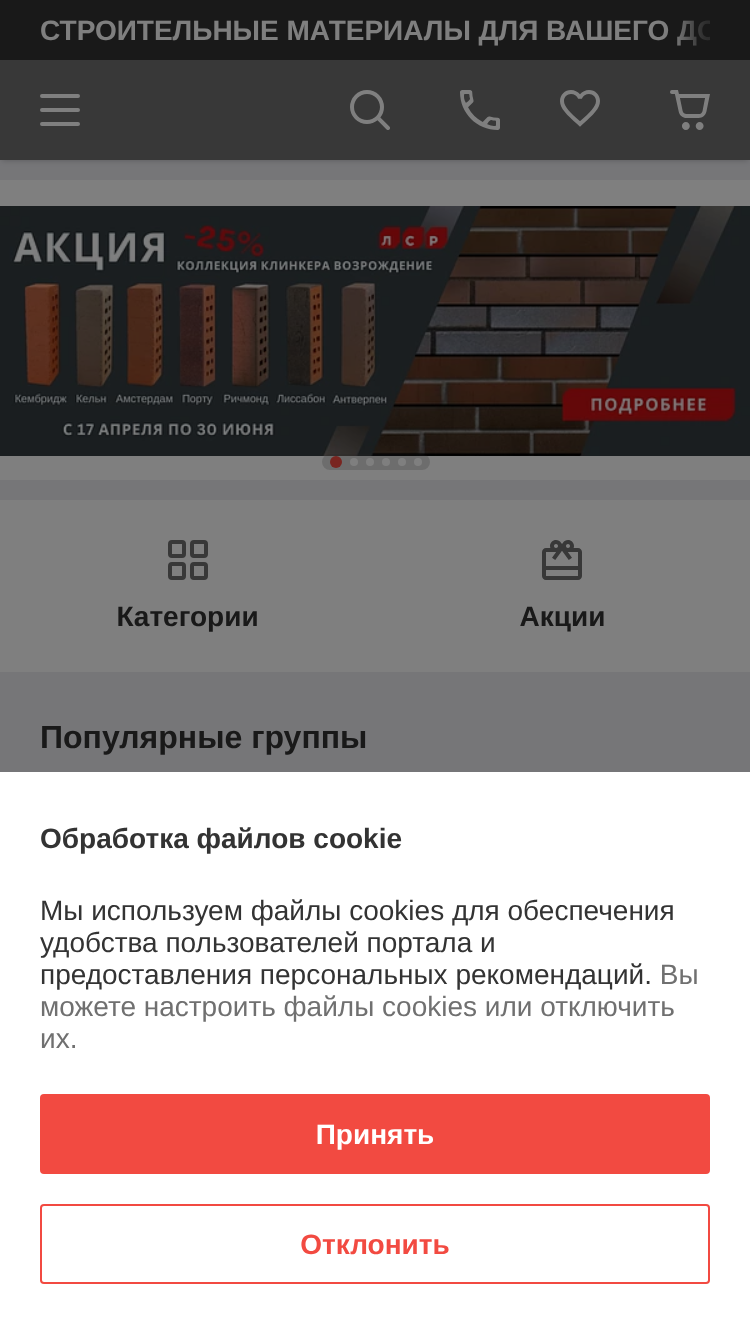Open the search icon
The image size is (750, 1334).
click(369, 110)
